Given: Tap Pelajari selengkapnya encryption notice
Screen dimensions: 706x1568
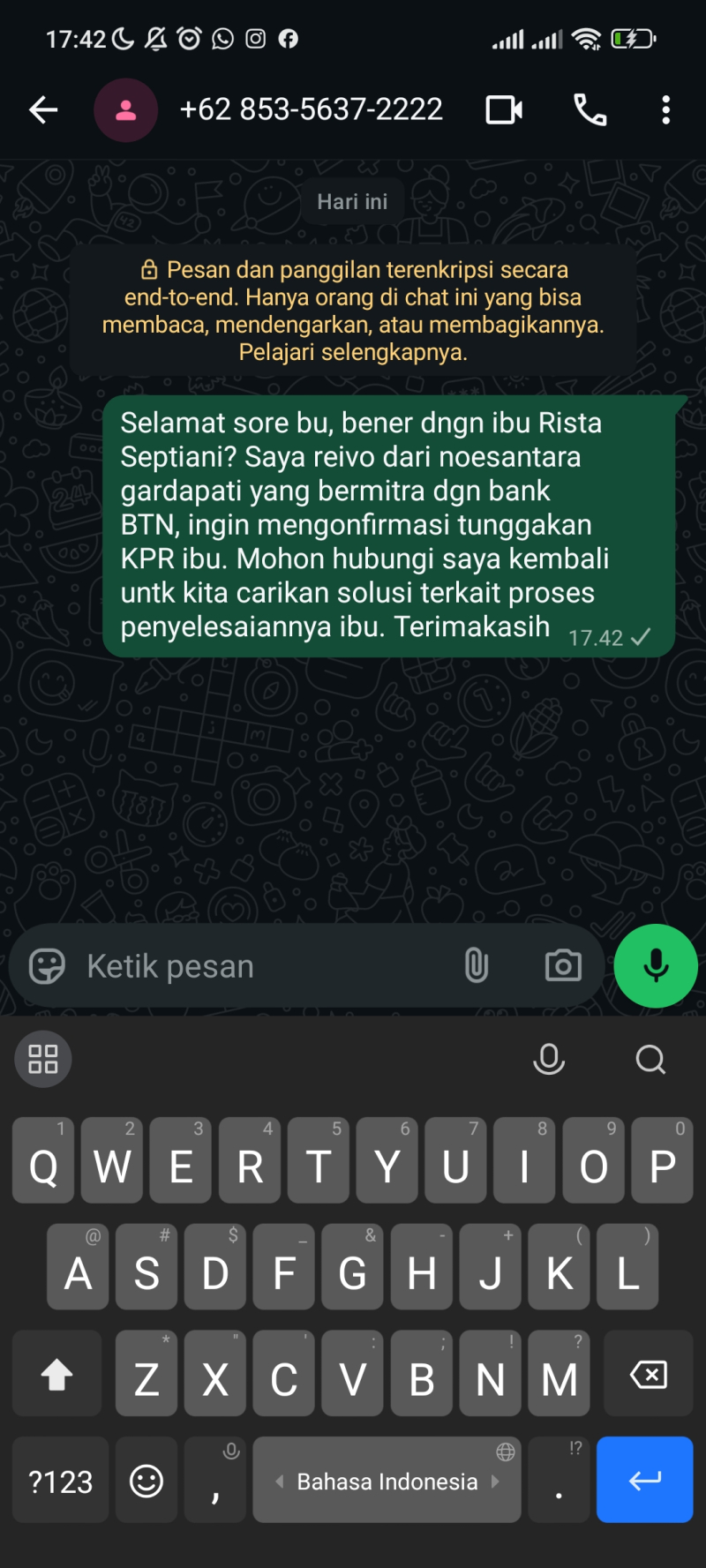Looking at the screenshot, I should point(353,352).
